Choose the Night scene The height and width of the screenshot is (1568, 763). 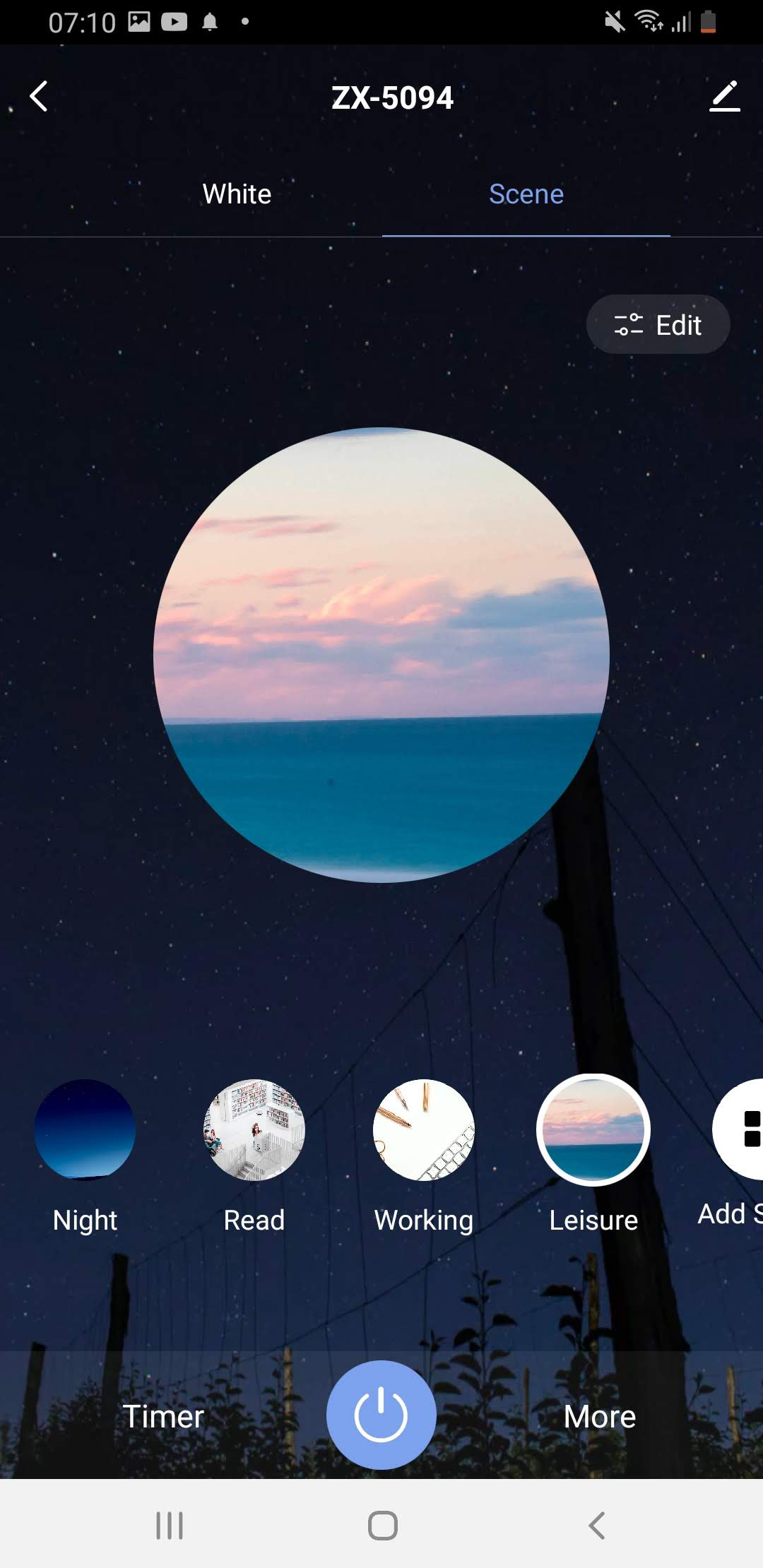(85, 1130)
